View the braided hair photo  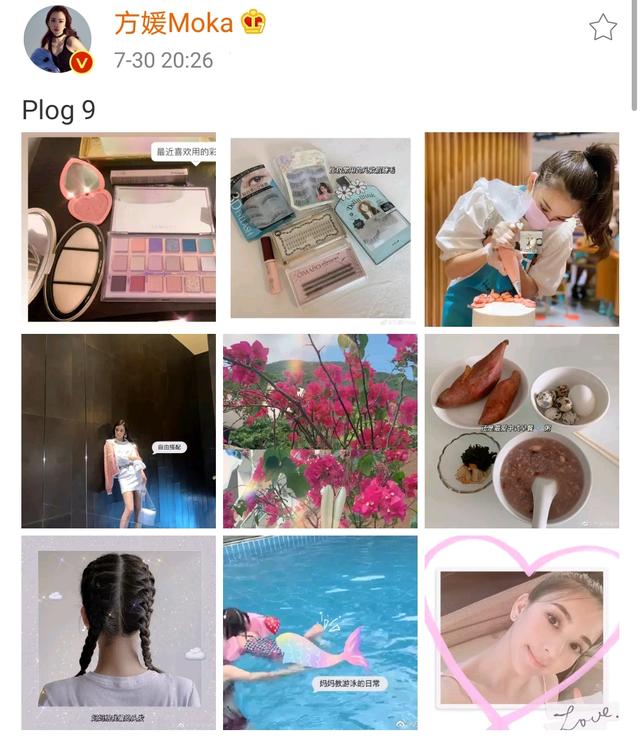[x=118, y=632]
